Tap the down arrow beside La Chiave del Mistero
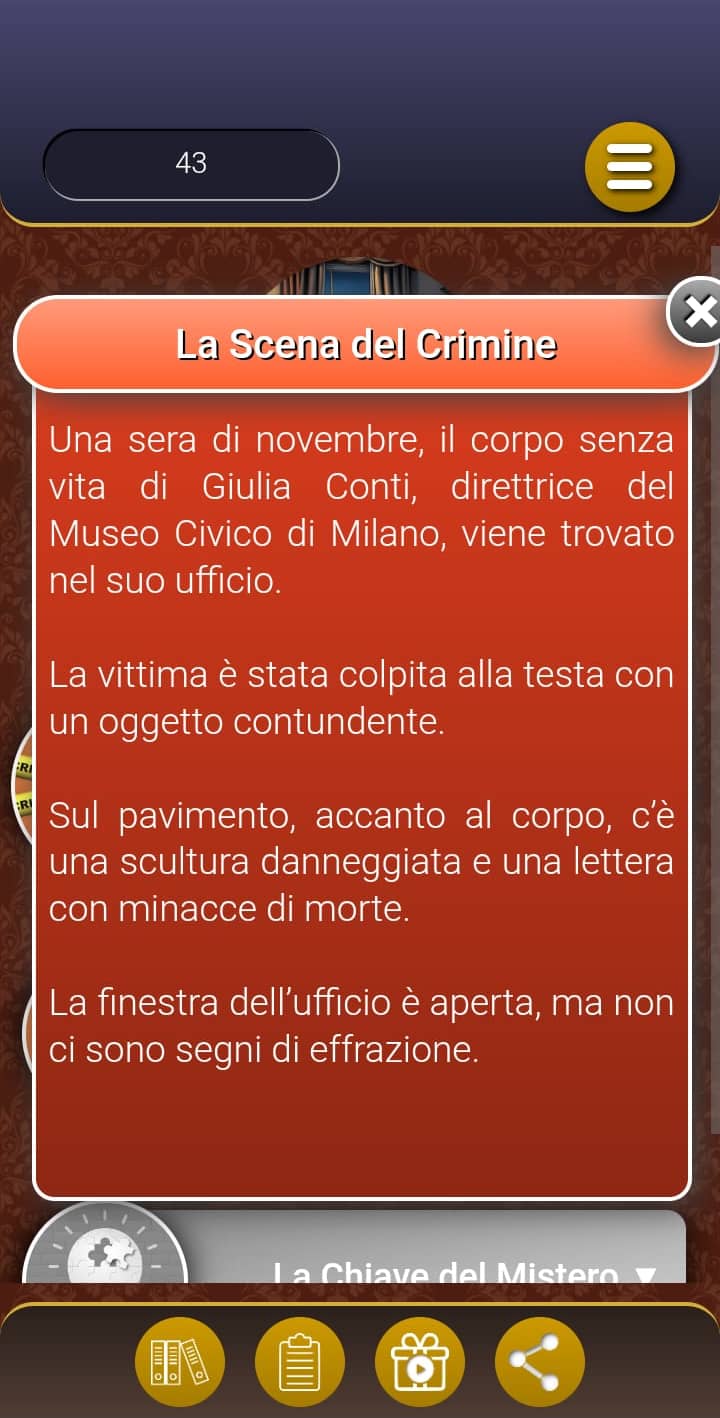Screen dimensions: 720x1418 click(x=644, y=1274)
